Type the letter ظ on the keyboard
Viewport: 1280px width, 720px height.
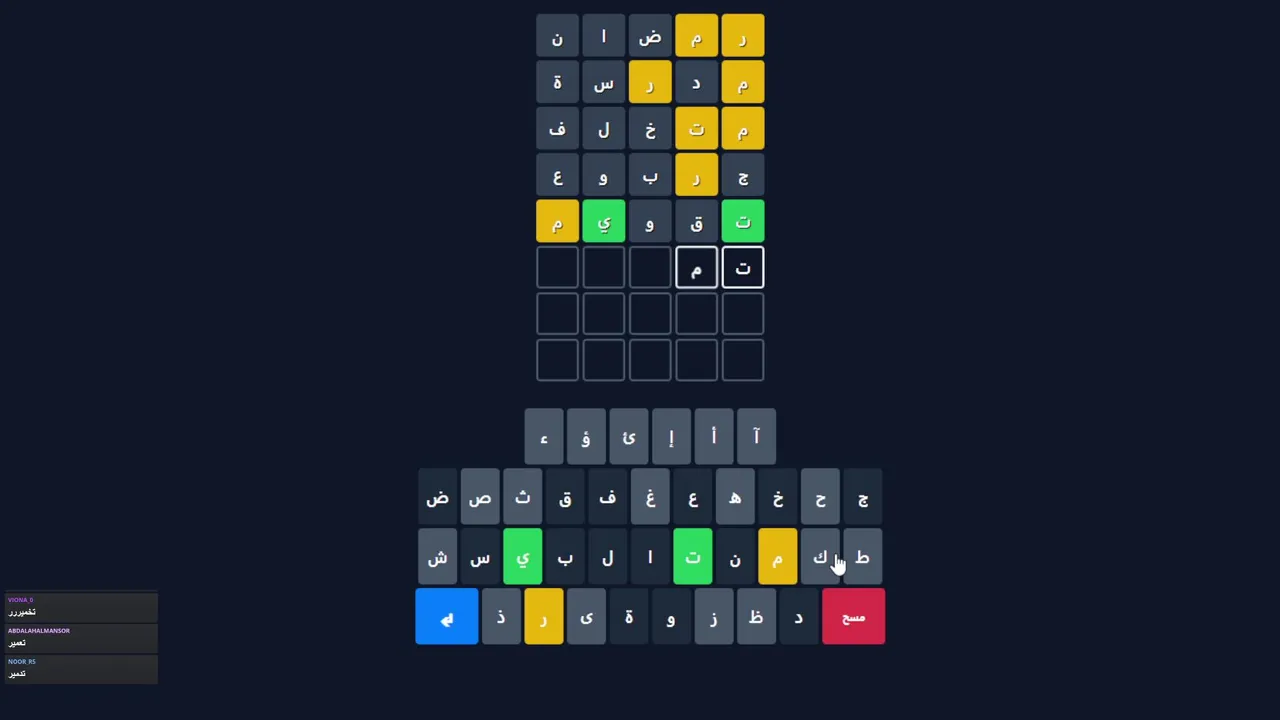pyautogui.click(x=756, y=617)
